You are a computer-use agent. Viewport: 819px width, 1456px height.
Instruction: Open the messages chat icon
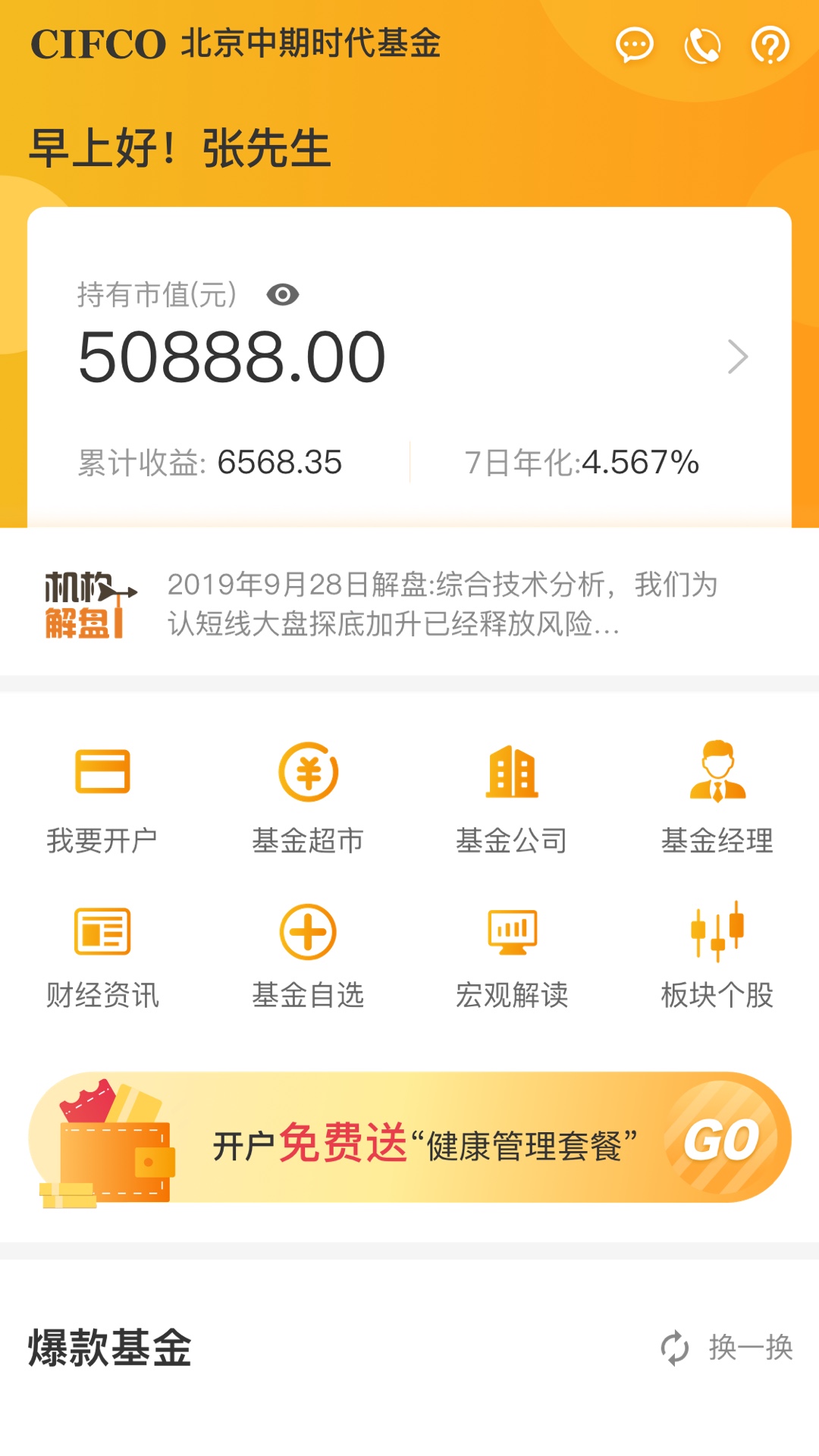click(634, 45)
